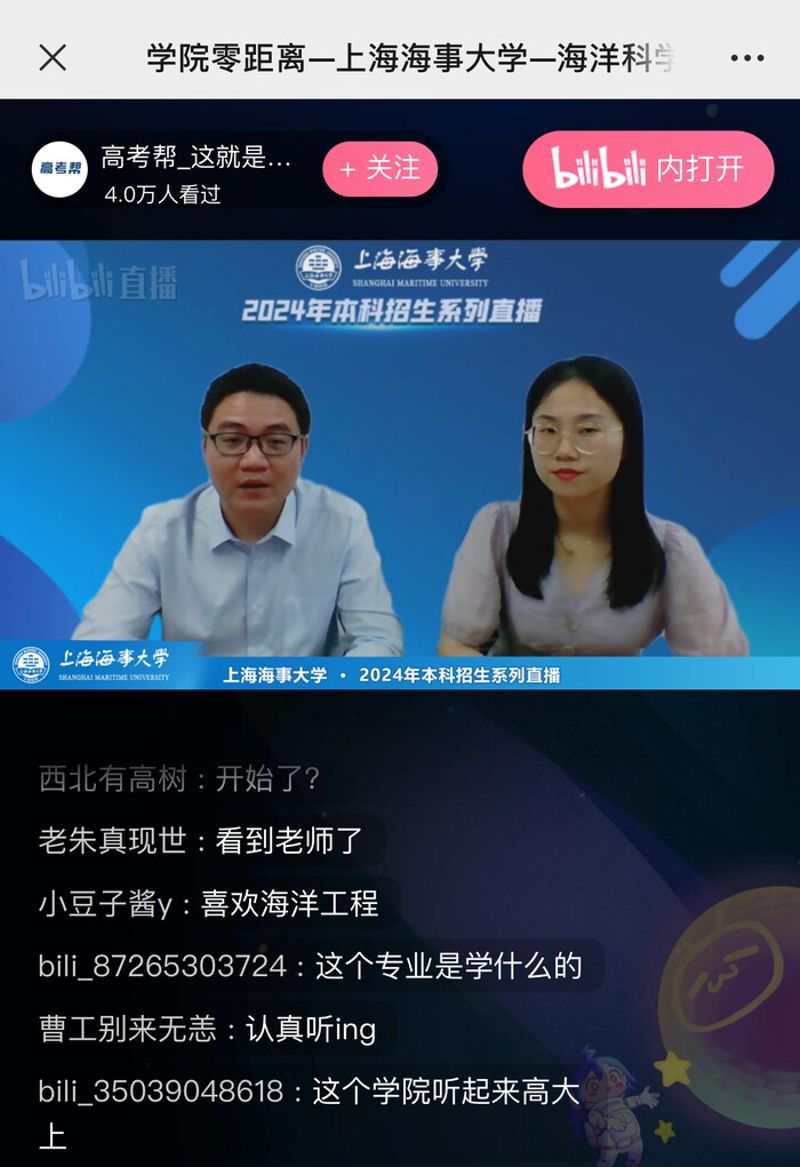Open the stream in the bilibili app
Screen dimensions: 800x1167
pos(648,169)
